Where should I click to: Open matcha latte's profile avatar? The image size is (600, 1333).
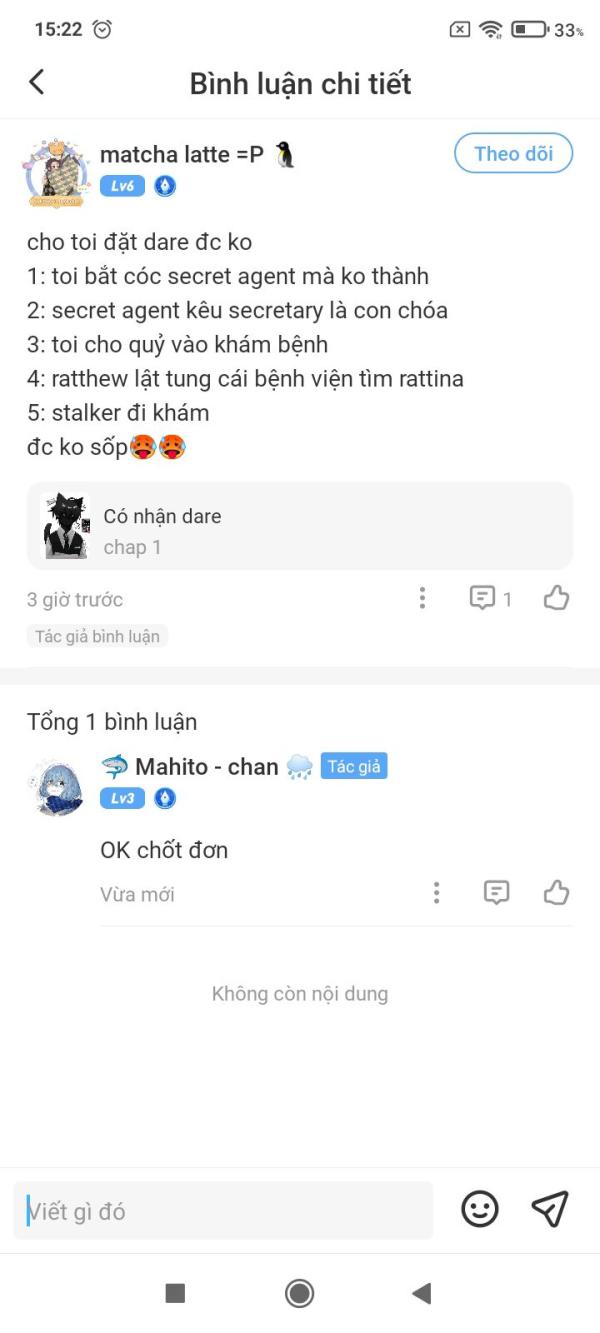tap(57, 171)
